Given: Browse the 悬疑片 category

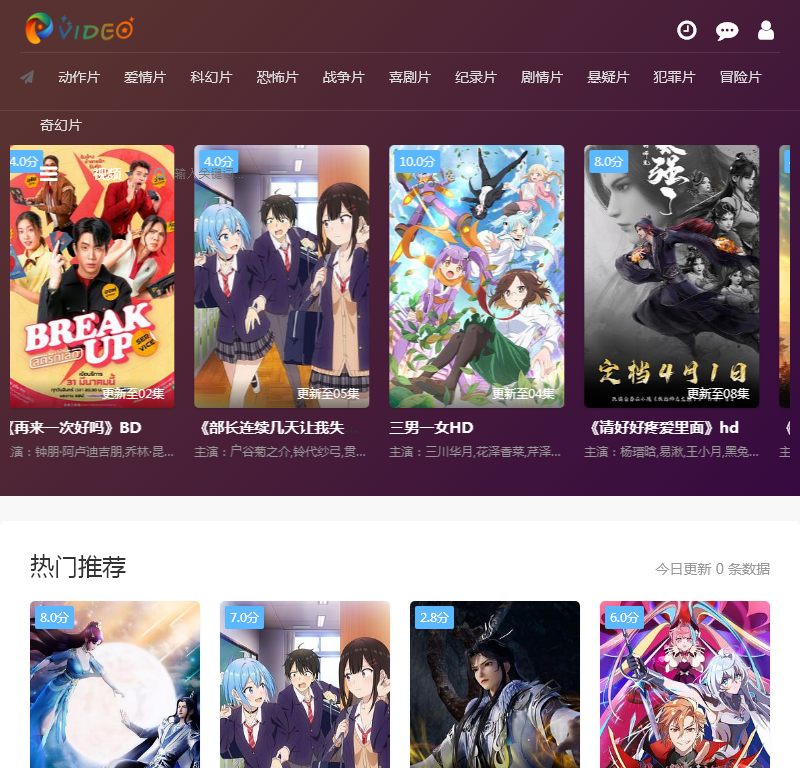Looking at the screenshot, I should [608, 77].
